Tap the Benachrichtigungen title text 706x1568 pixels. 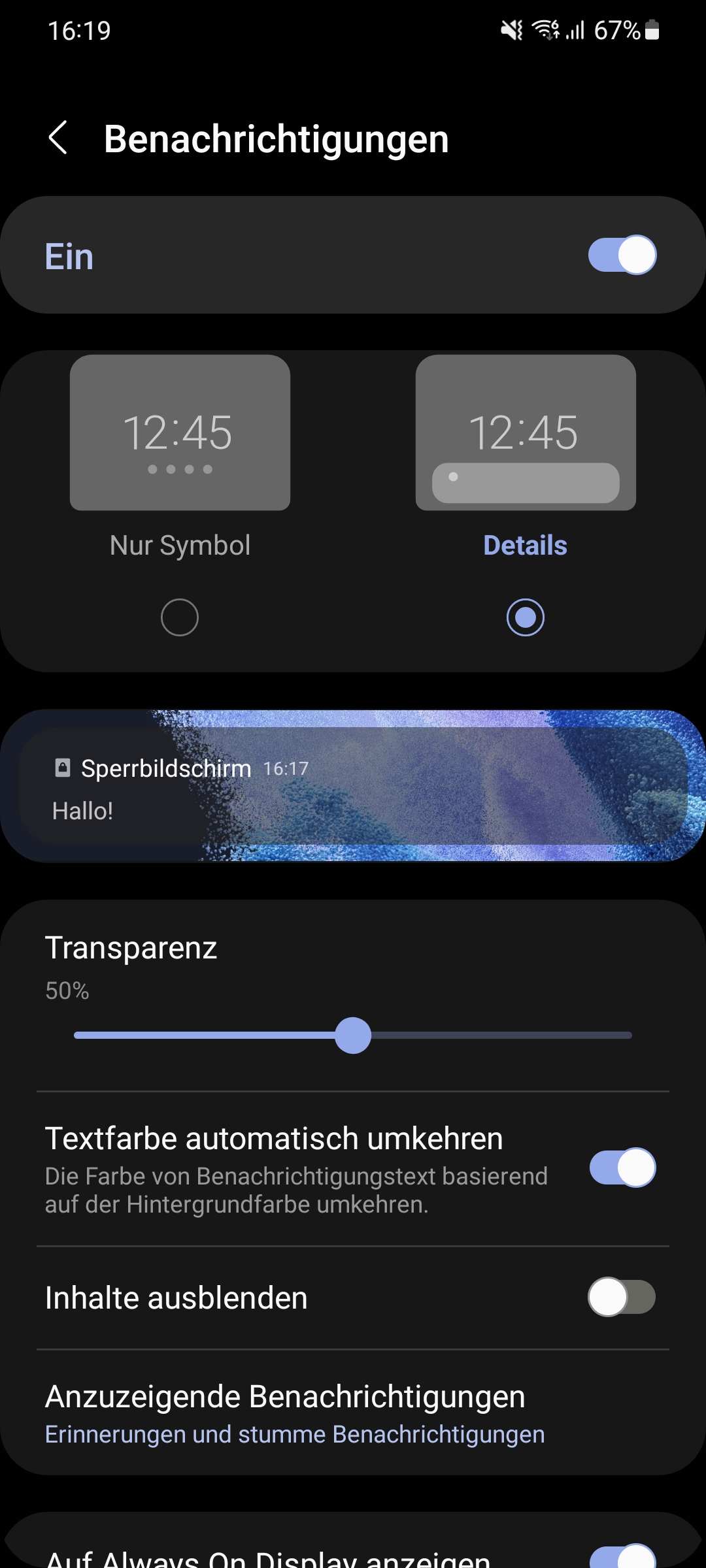click(x=277, y=139)
